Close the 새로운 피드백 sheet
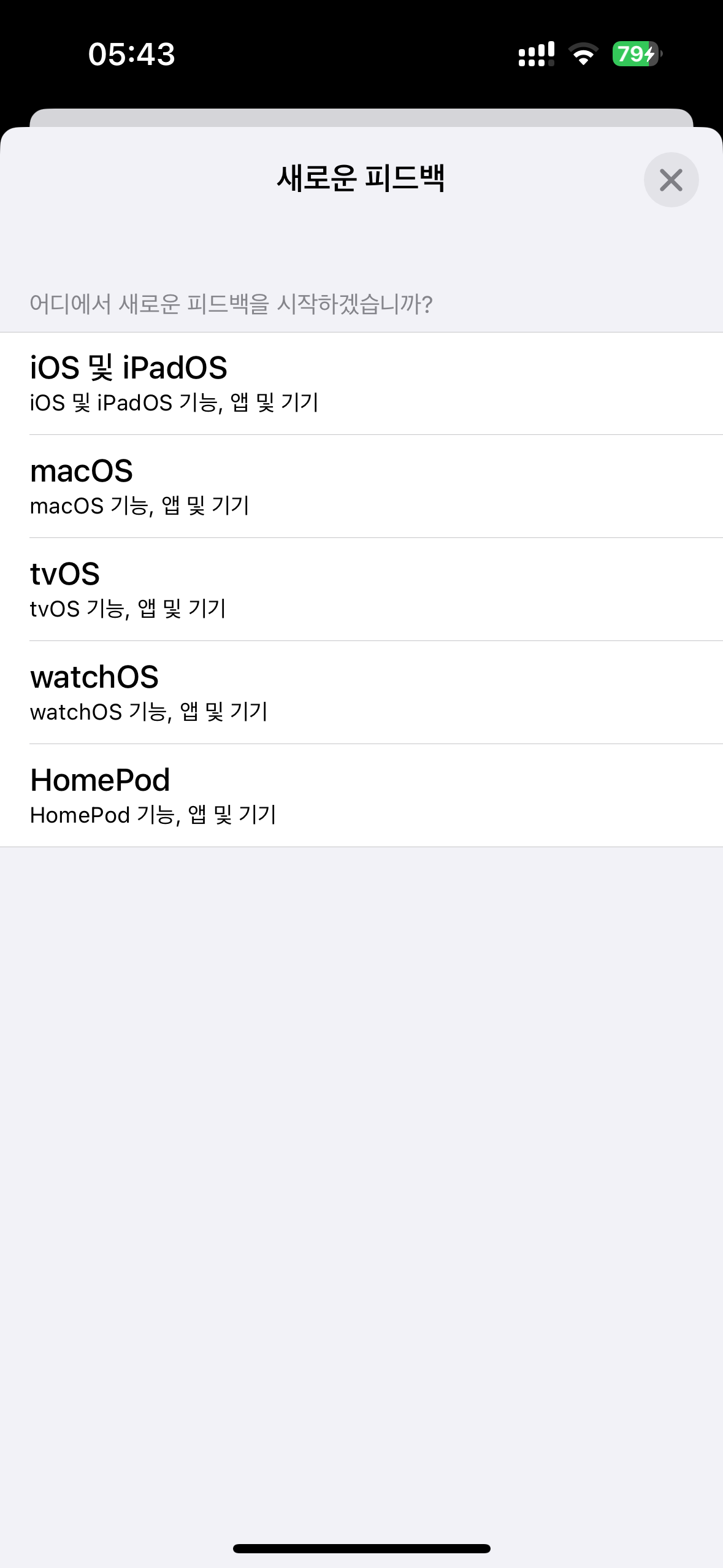Screen dimensions: 723x1568 (671, 180)
